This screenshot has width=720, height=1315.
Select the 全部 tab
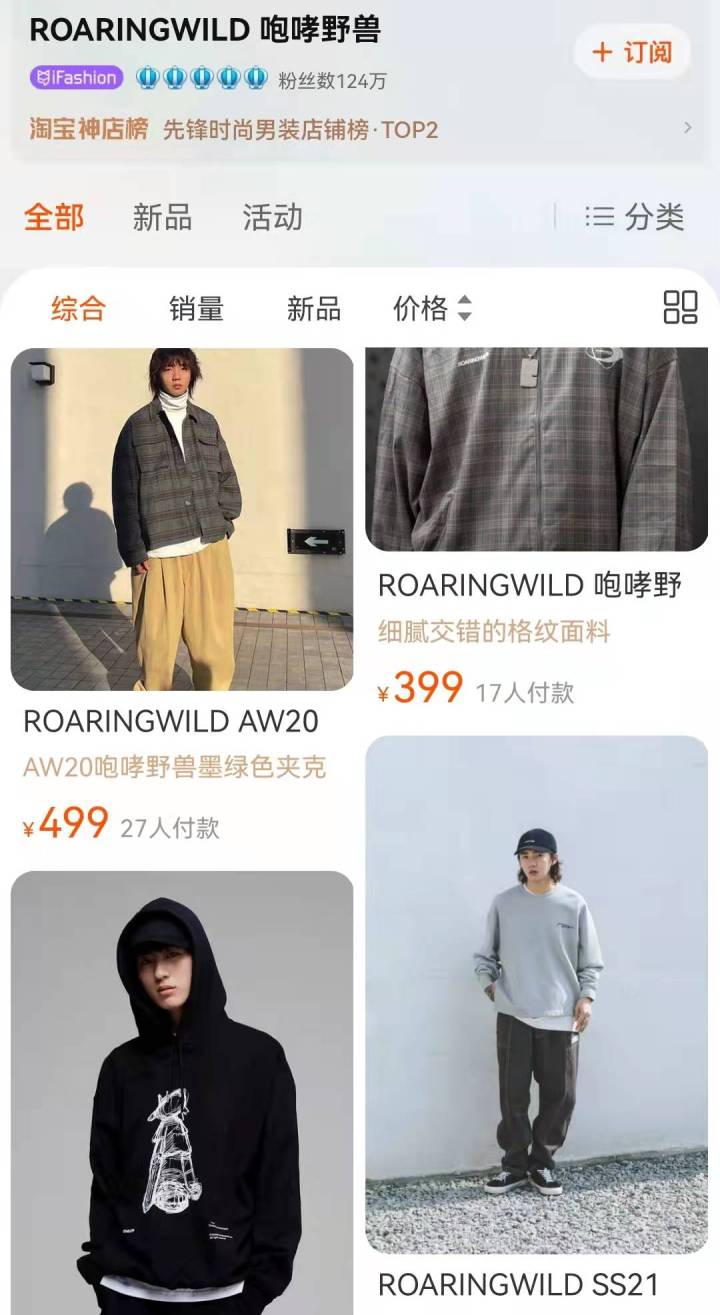click(x=55, y=218)
